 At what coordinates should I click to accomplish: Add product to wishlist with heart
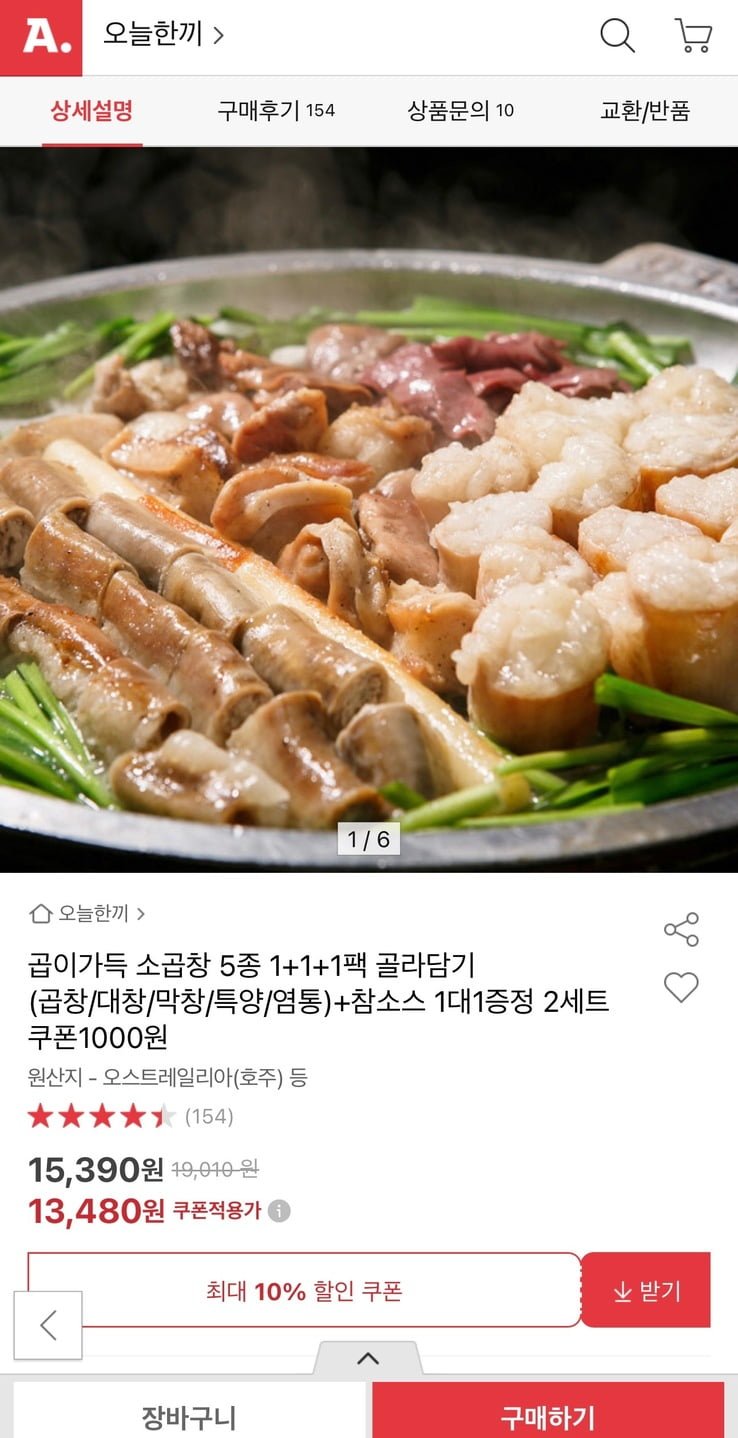click(681, 988)
